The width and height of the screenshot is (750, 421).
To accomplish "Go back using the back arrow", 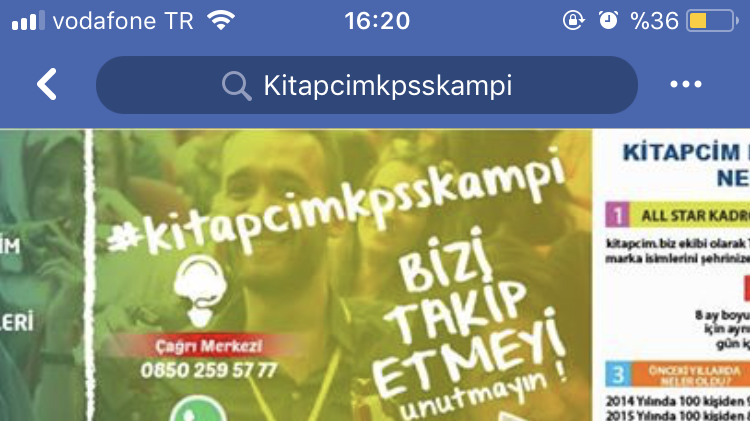I will tap(46, 85).
